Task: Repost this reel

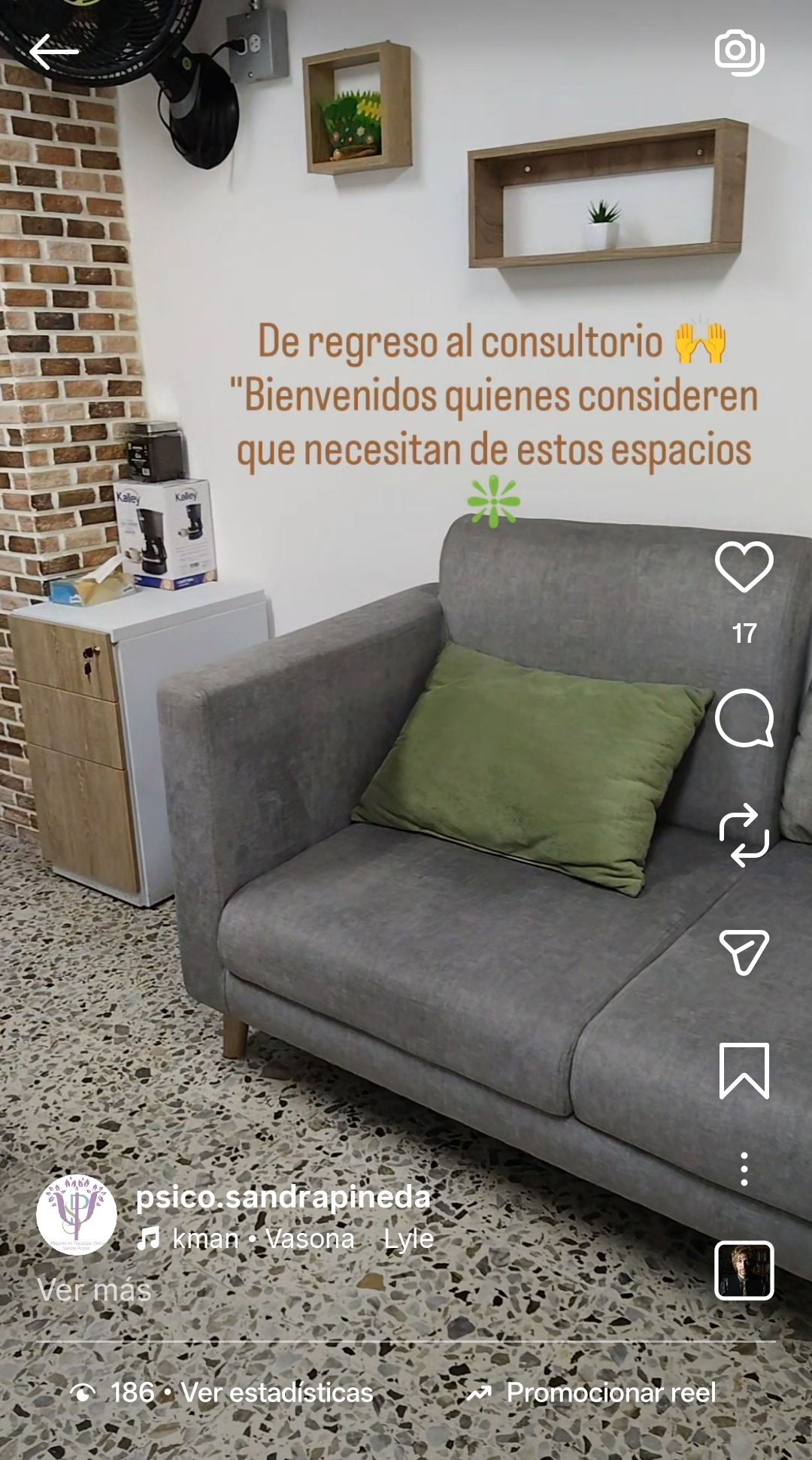Action: [744, 835]
